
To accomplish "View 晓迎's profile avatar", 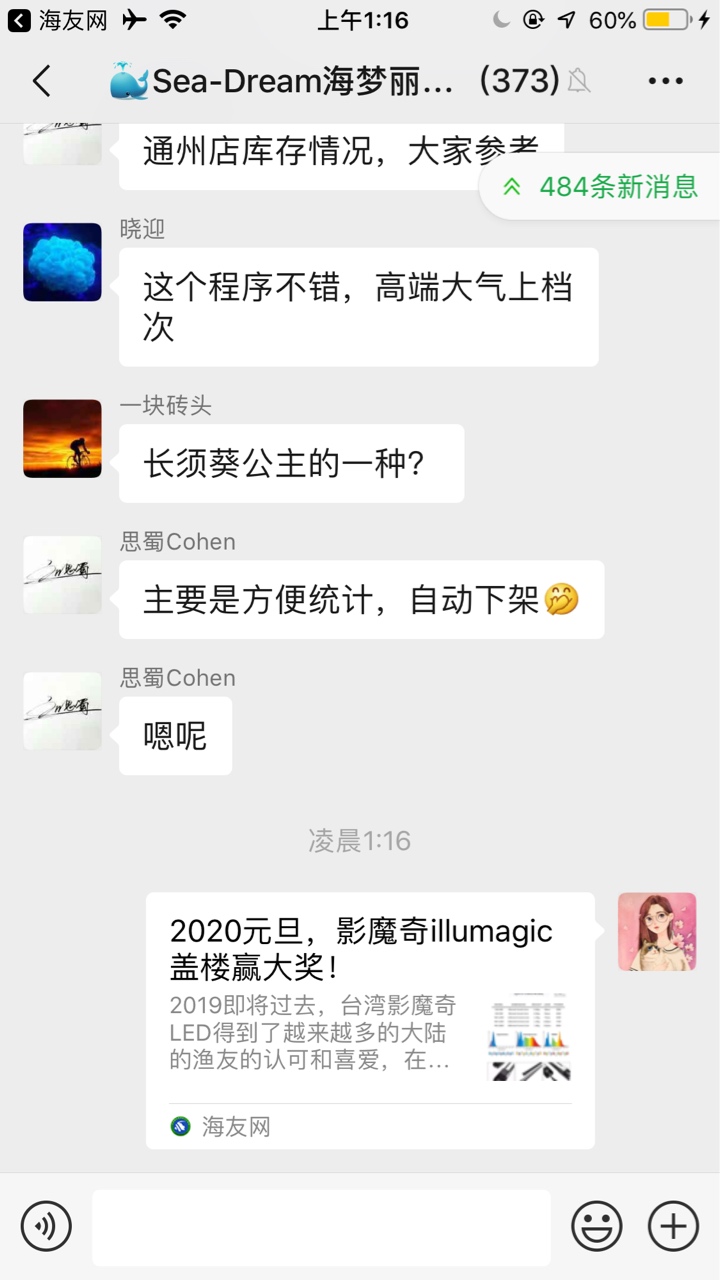I will pyautogui.click(x=62, y=262).
